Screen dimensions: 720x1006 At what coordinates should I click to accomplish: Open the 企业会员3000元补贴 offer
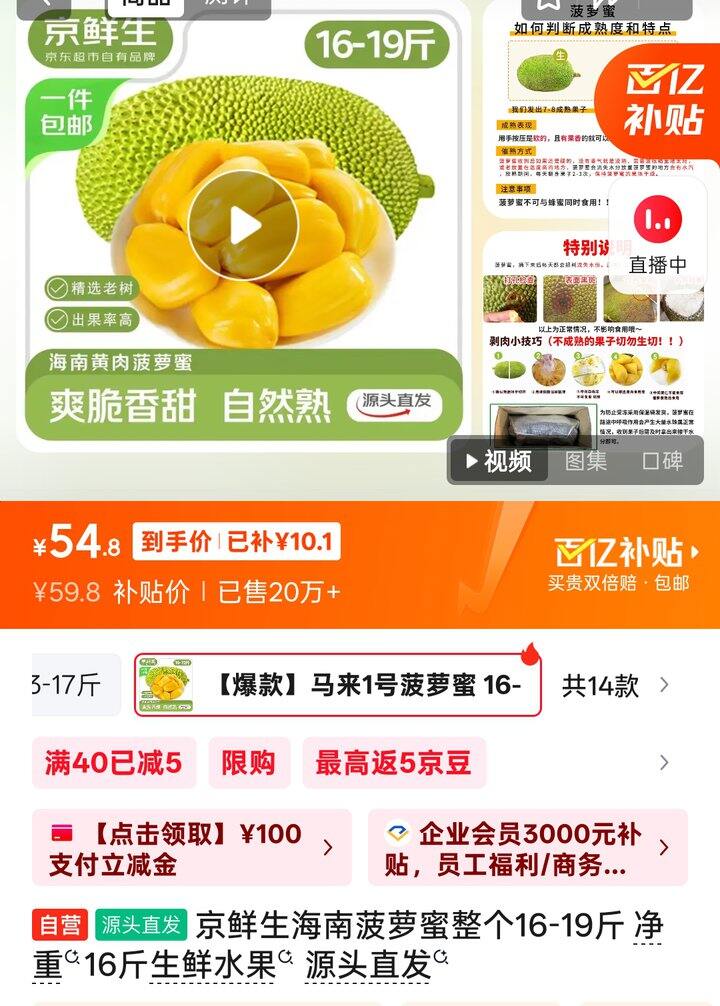tap(527, 848)
